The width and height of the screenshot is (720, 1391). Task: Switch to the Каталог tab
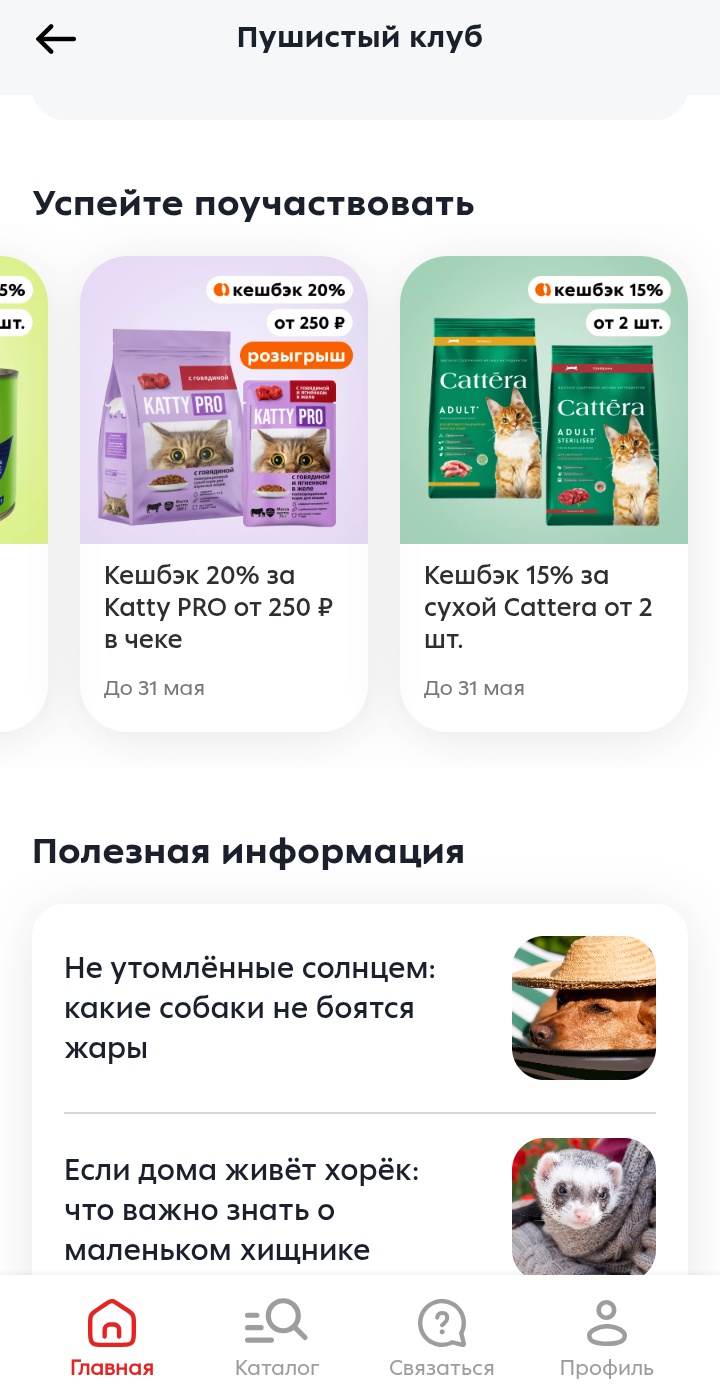(x=276, y=1338)
